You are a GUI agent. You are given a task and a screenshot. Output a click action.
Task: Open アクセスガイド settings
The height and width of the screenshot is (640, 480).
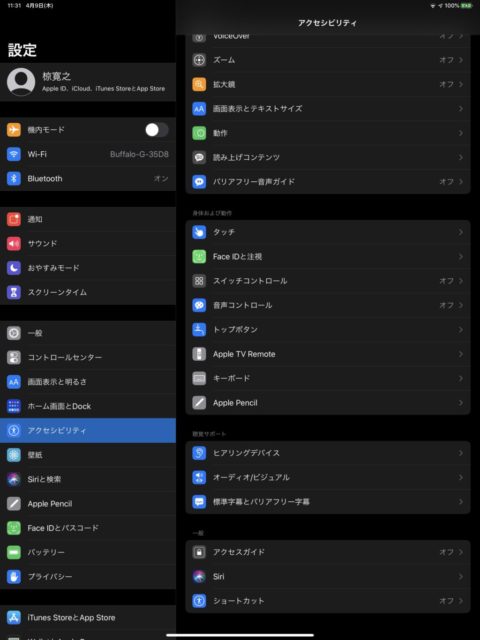click(328, 552)
